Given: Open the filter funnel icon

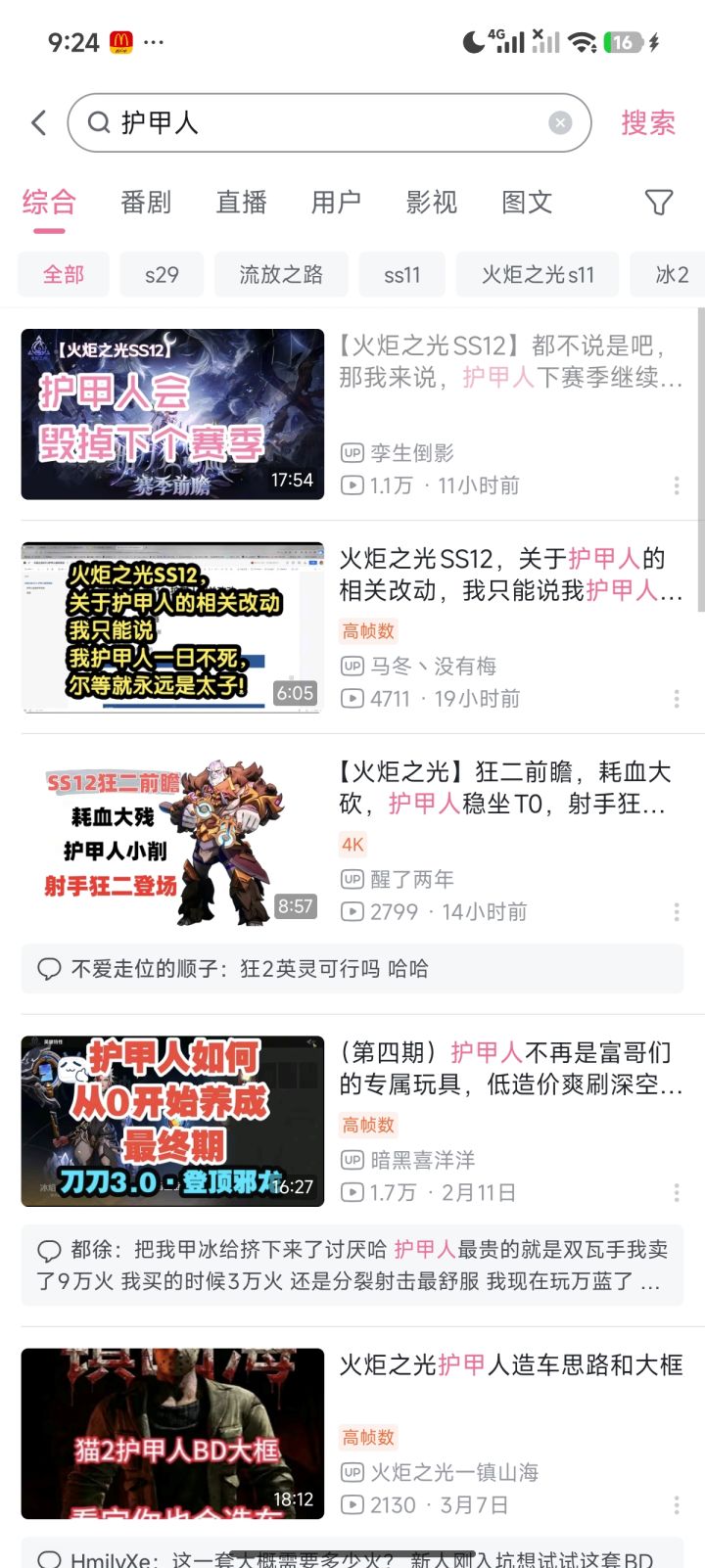Looking at the screenshot, I should point(658,202).
